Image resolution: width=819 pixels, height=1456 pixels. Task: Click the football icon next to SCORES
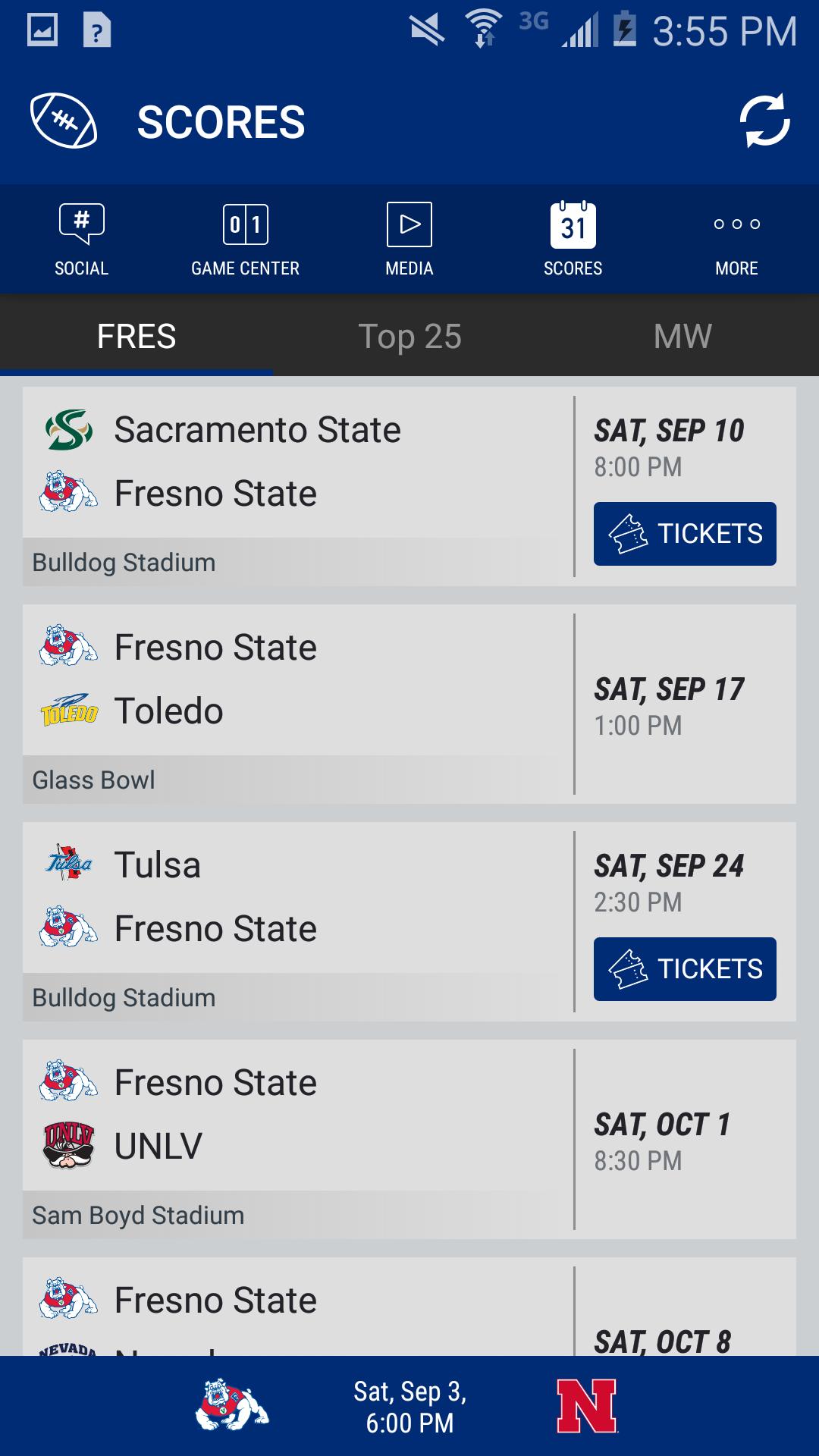pyautogui.click(x=65, y=120)
